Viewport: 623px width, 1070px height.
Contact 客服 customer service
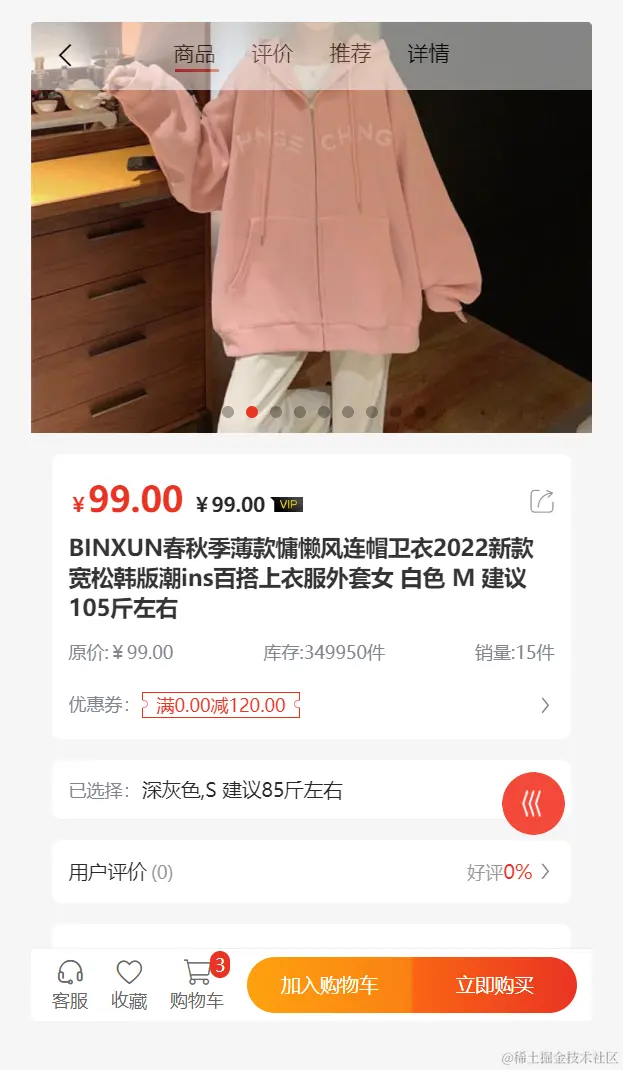[70, 984]
